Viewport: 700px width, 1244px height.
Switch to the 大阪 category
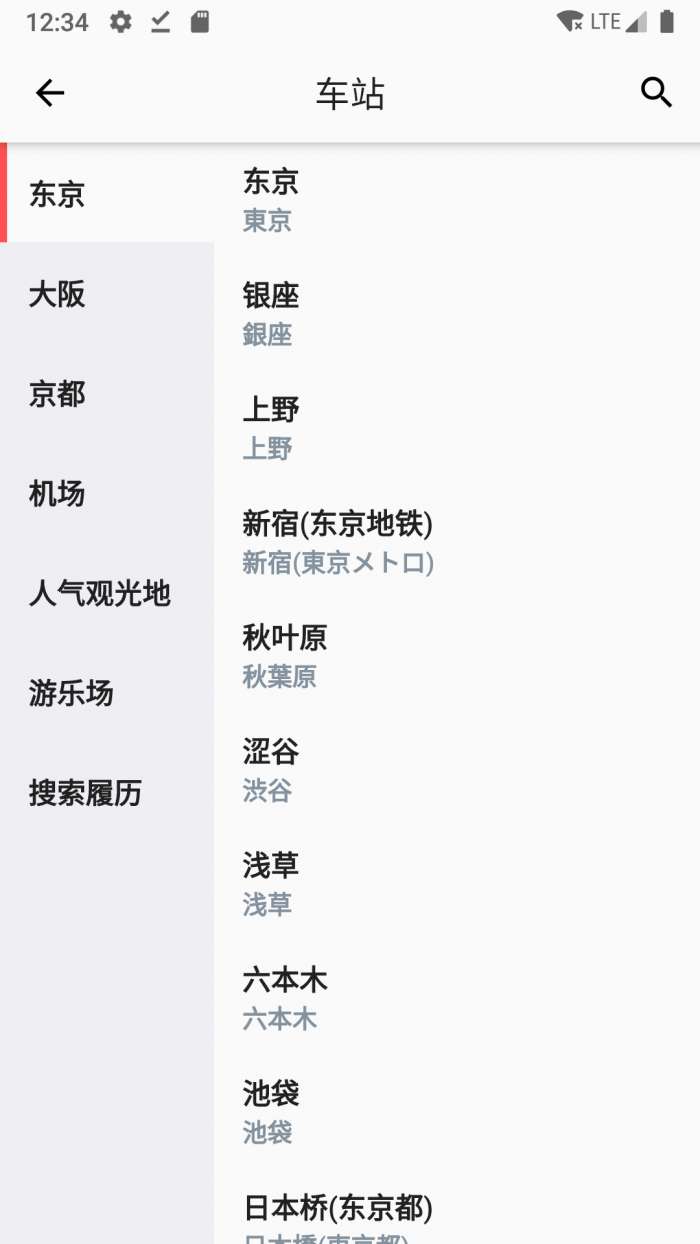click(58, 294)
